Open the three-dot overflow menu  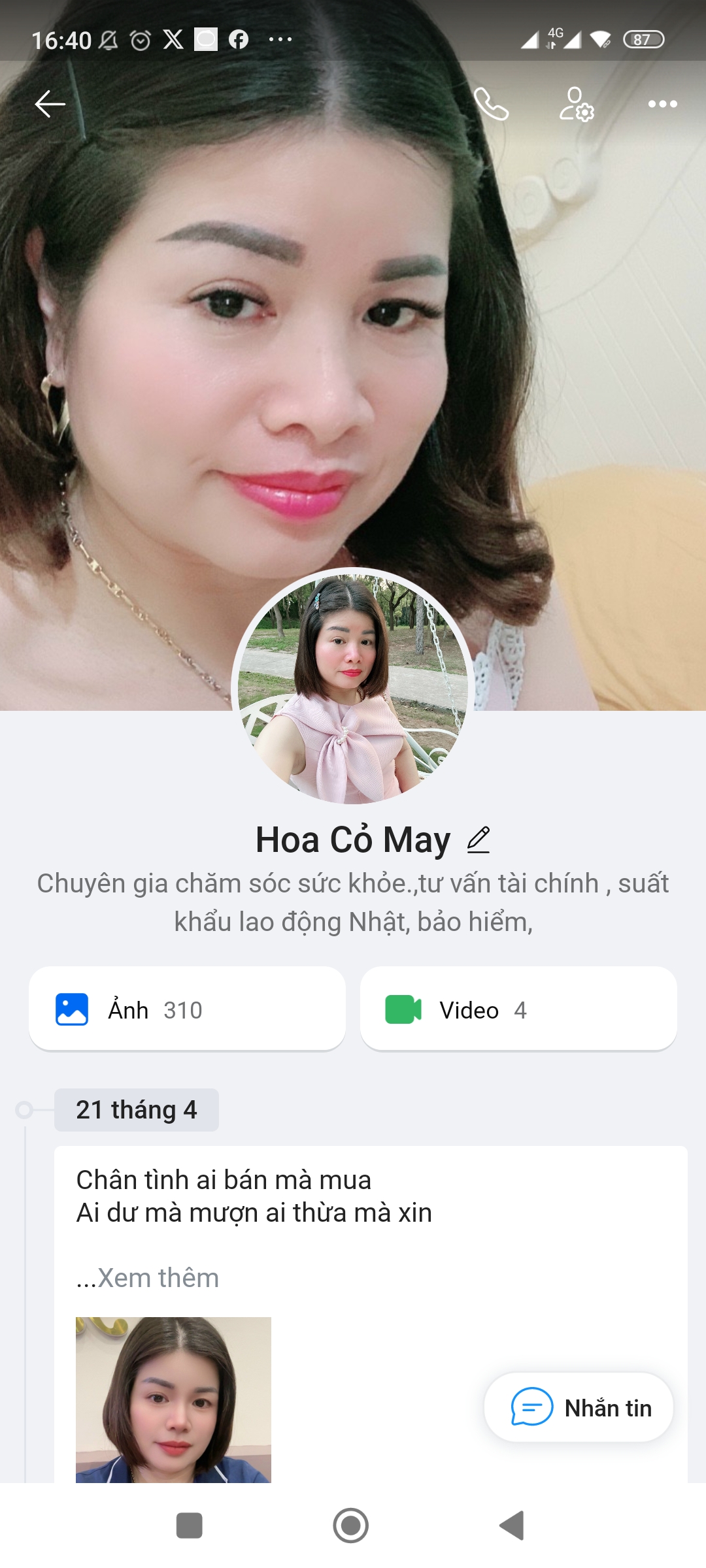pos(662,104)
